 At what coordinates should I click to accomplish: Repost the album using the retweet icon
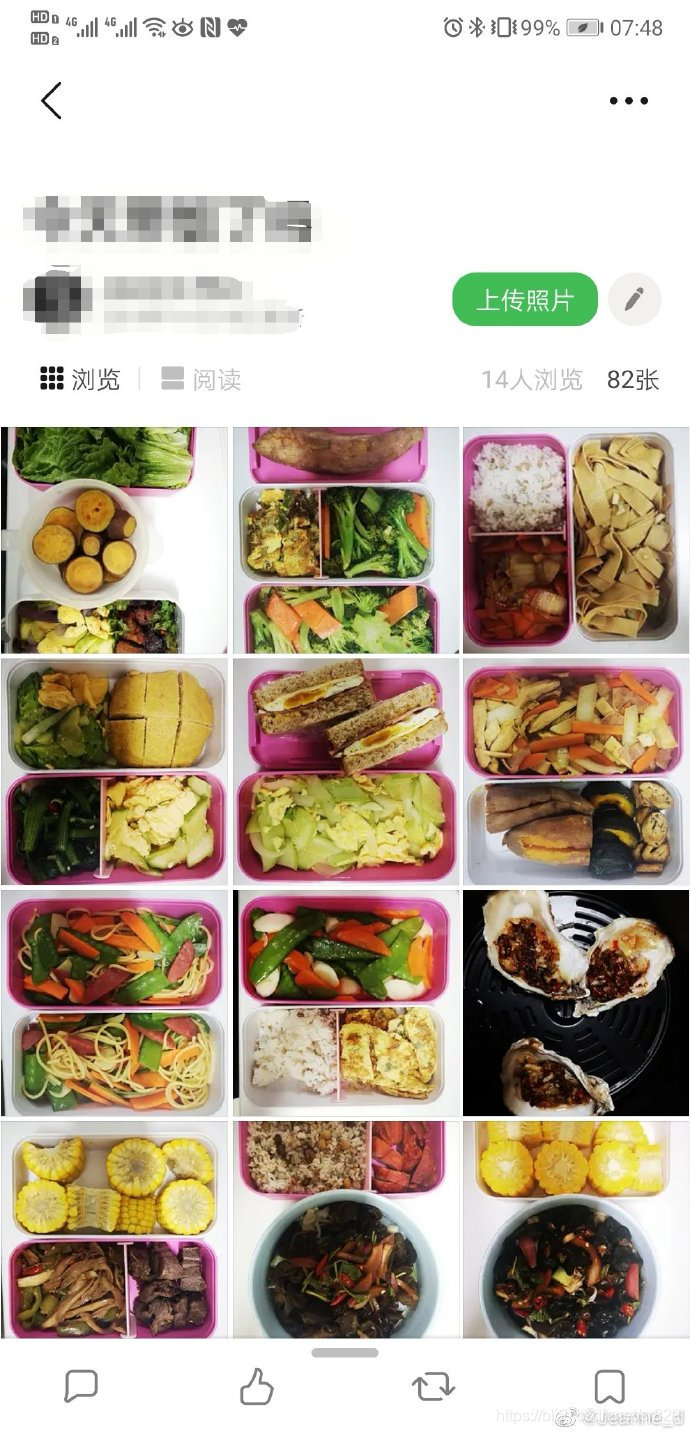(x=433, y=1386)
